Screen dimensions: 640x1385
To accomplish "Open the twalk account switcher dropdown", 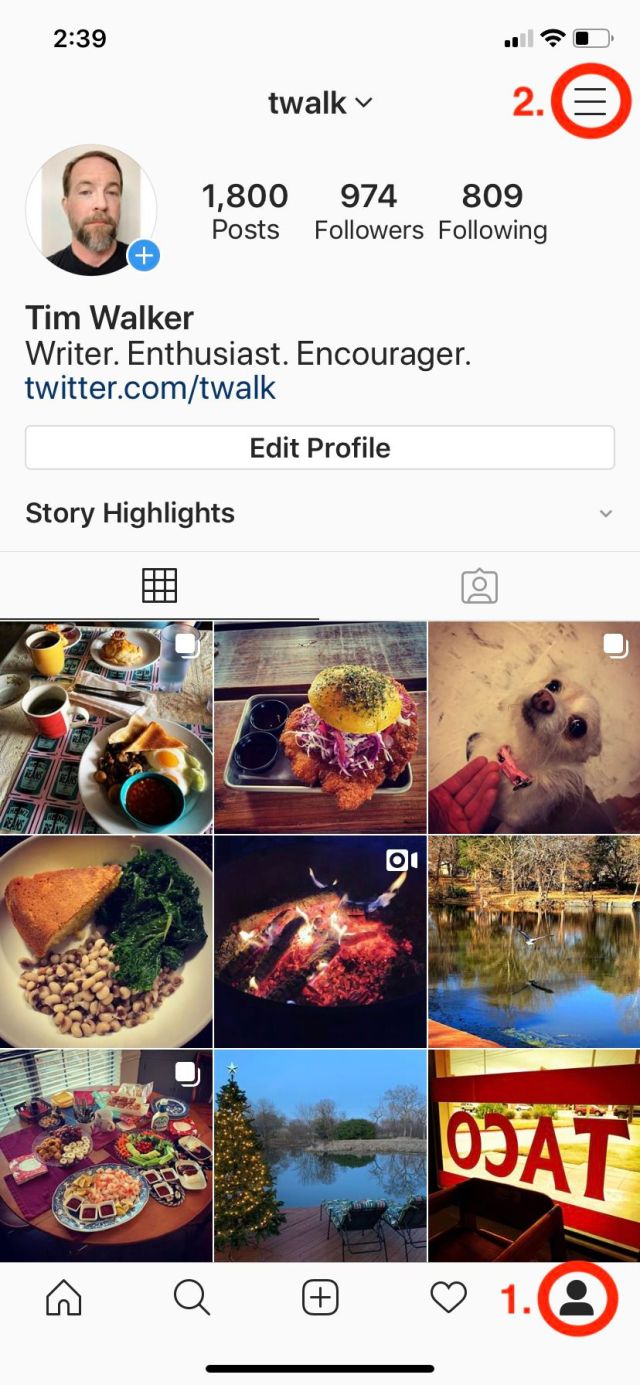I will pyautogui.click(x=320, y=102).
